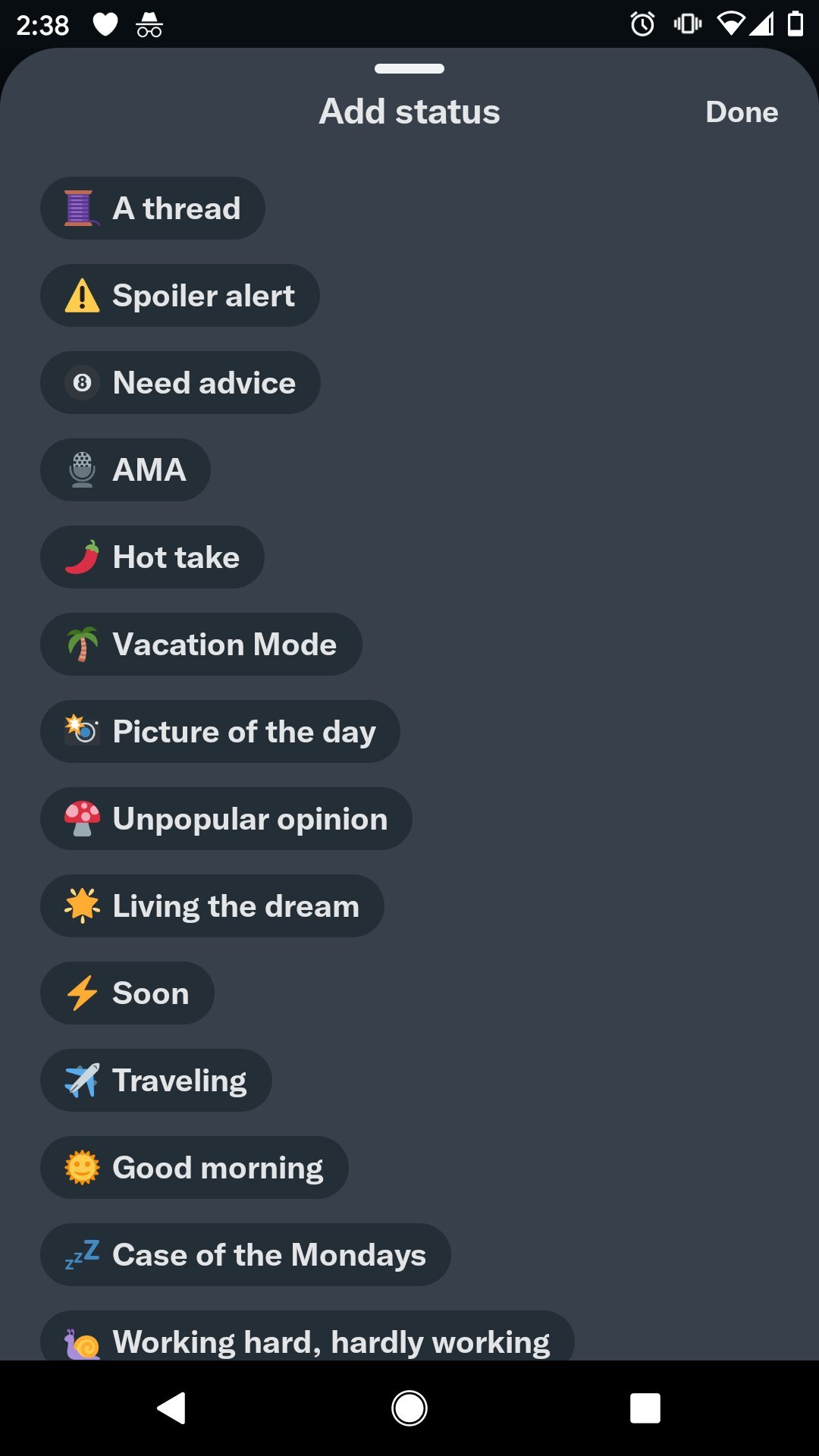Viewport: 819px width, 1456px height.
Task: Select Working hard, hardly working status
Action: [307, 1339]
